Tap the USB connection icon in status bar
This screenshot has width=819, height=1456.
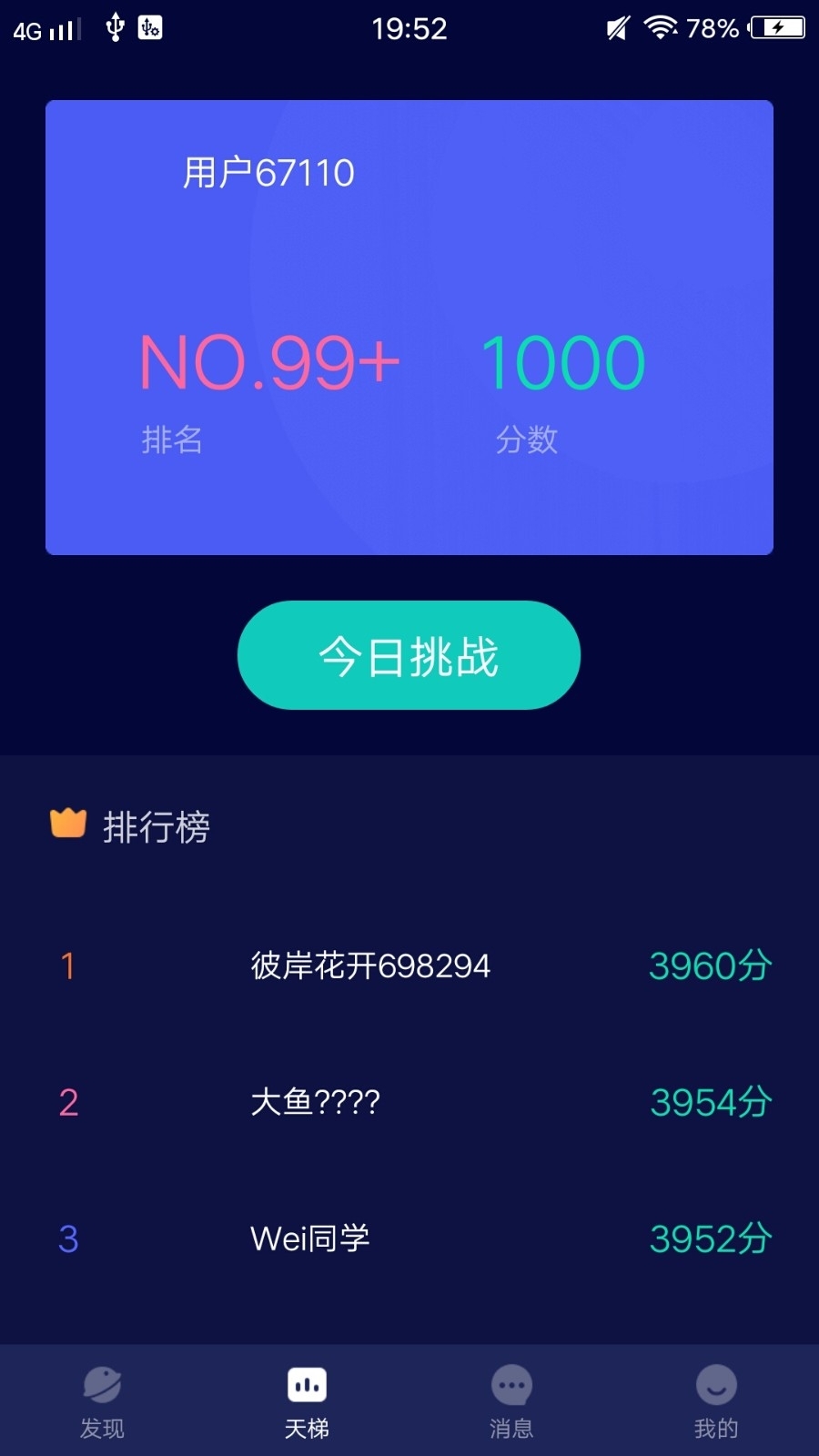click(114, 27)
